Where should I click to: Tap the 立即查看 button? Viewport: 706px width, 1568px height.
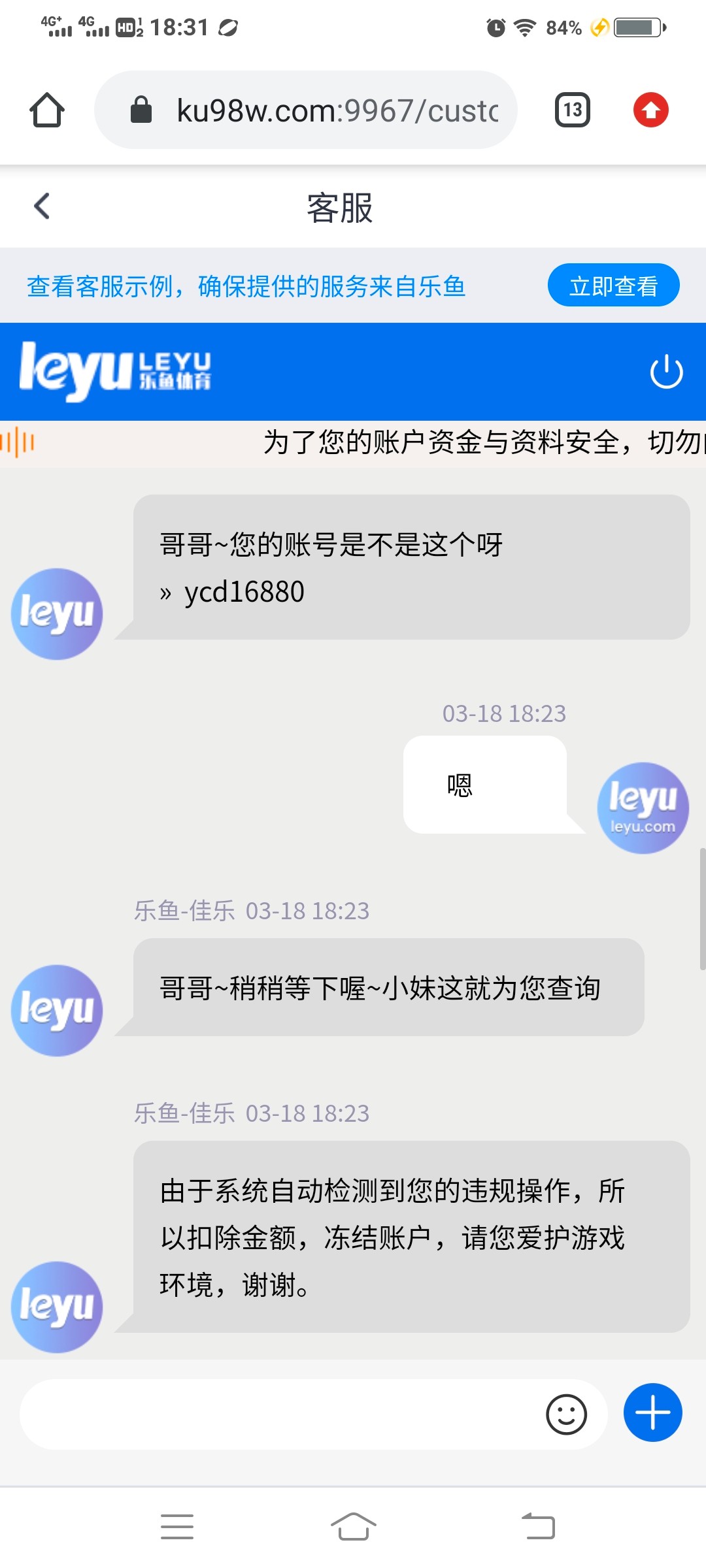point(613,286)
